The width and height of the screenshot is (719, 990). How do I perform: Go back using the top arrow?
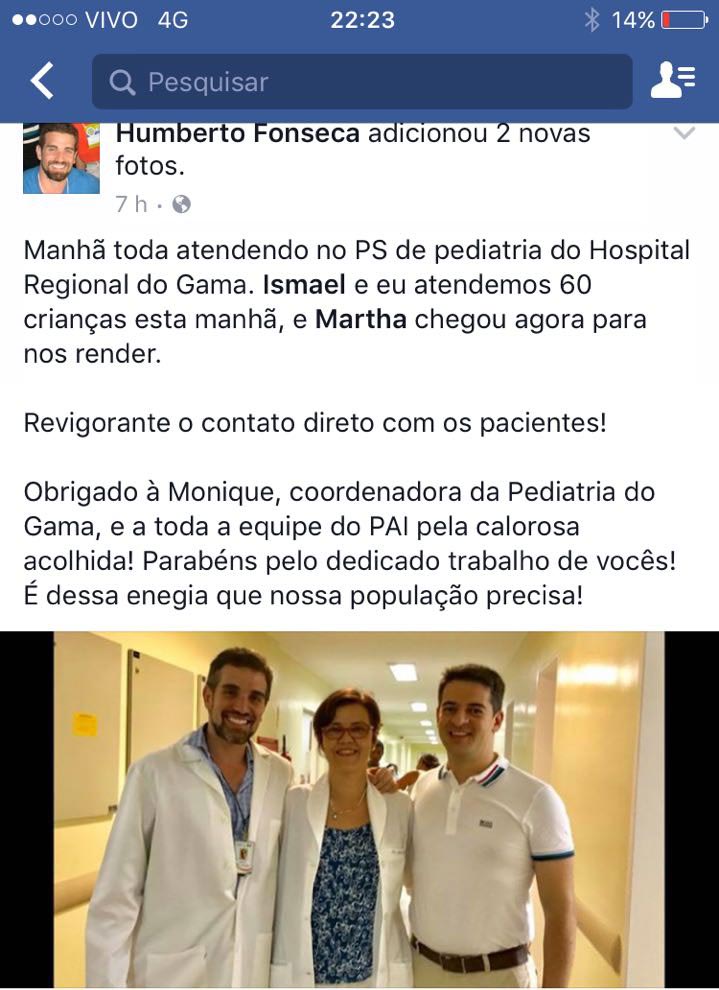(x=42, y=81)
